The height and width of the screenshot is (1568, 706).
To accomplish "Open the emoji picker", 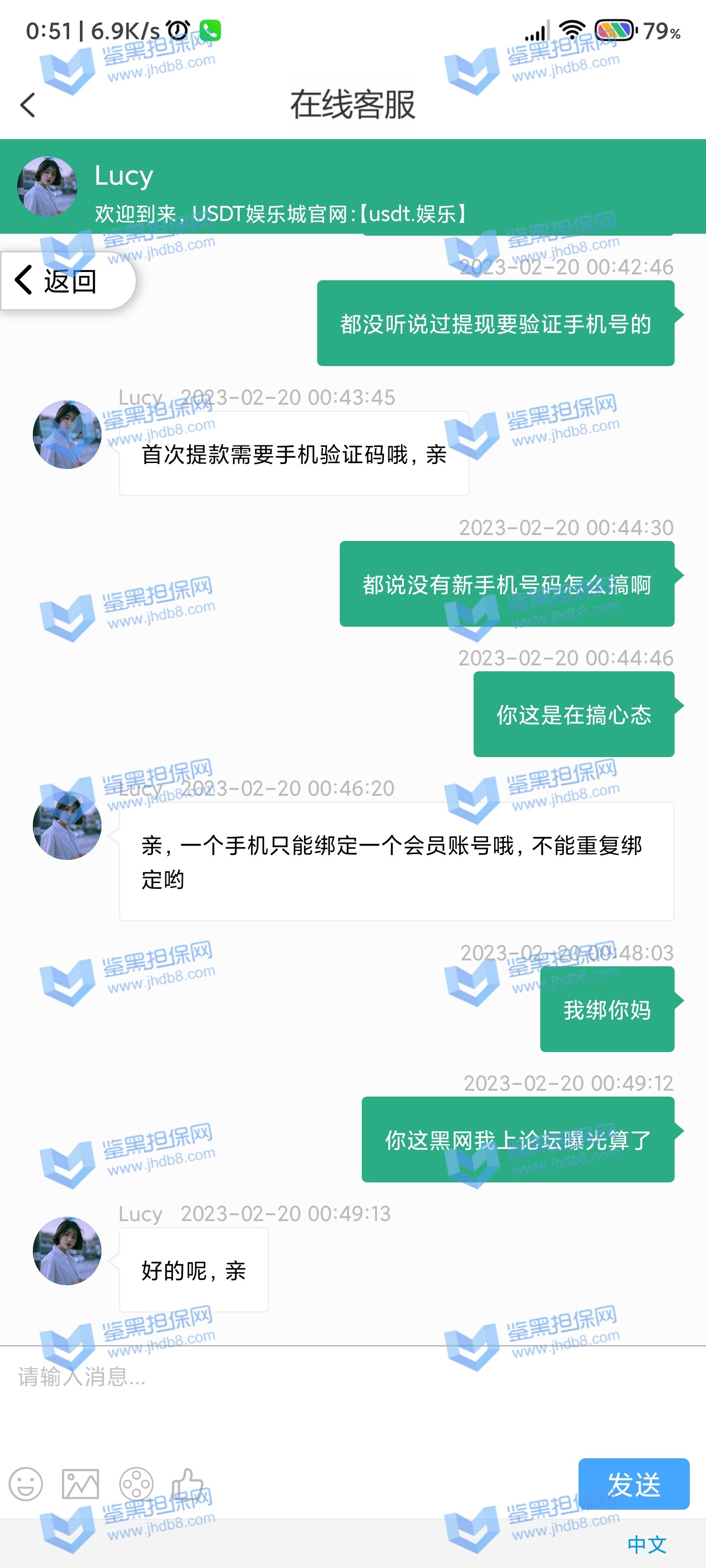I will coord(25,1484).
